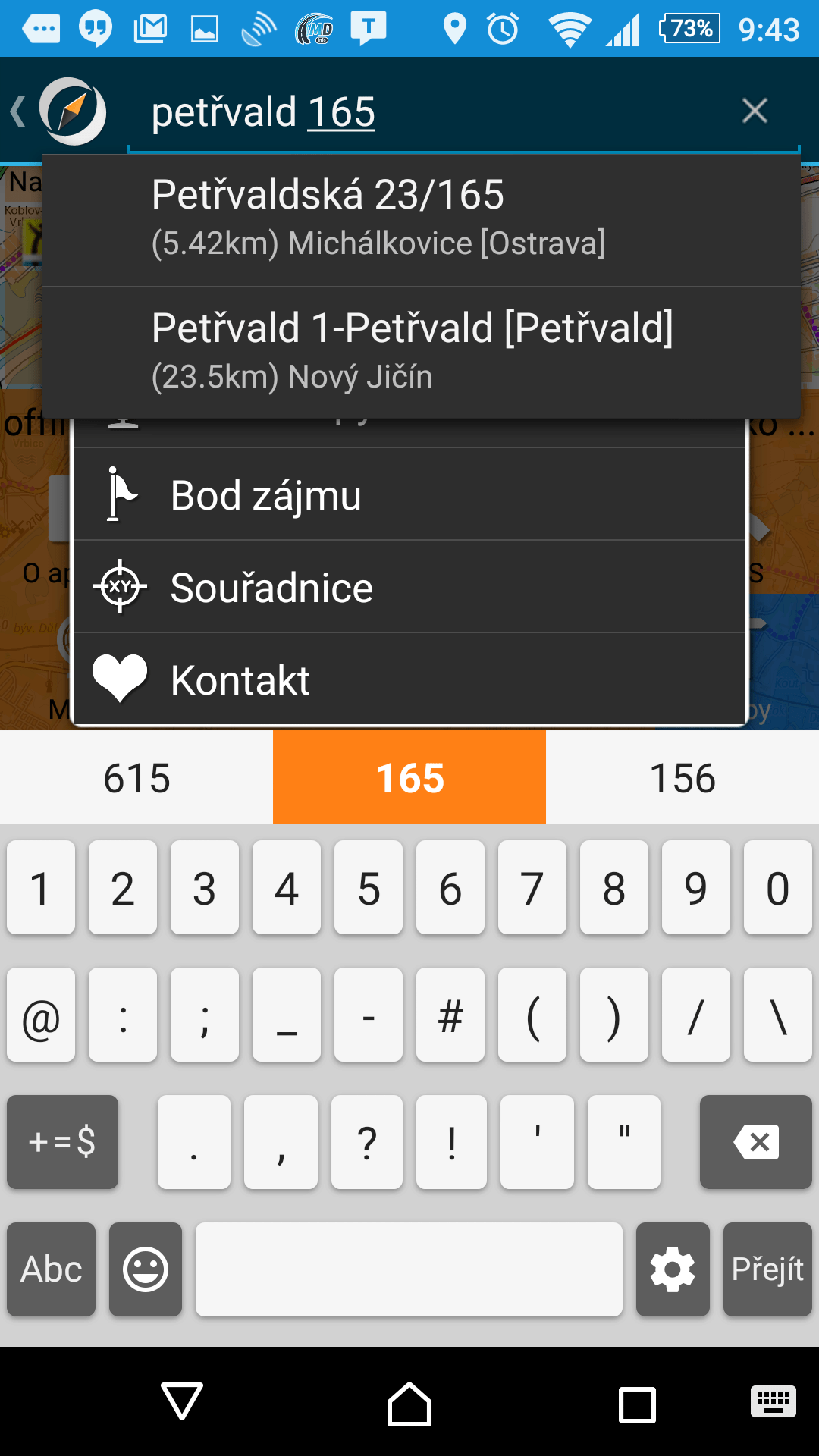Open the emoji keyboard
The image size is (819, 1456).
click(x=146, y=1269)
